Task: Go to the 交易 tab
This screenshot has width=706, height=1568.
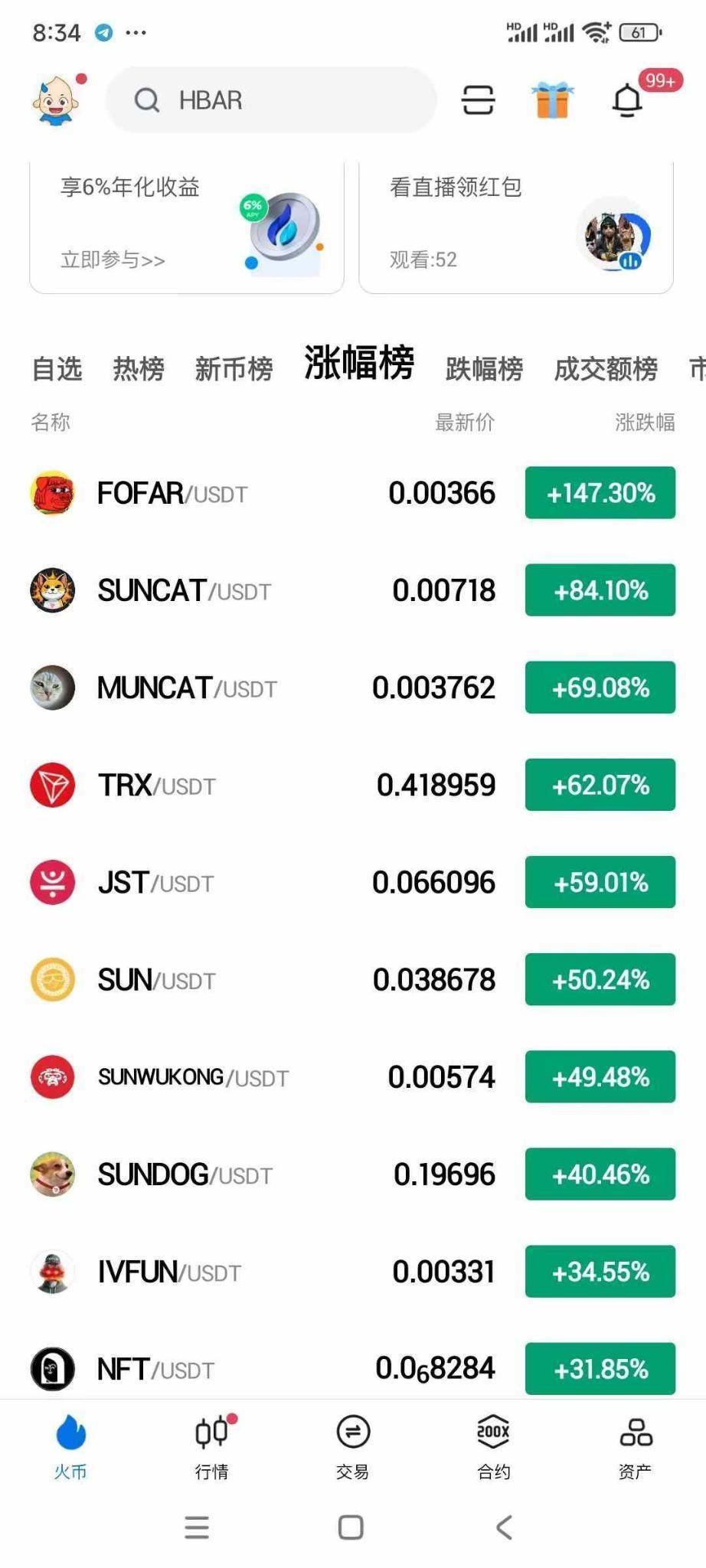Action: 352,1445
